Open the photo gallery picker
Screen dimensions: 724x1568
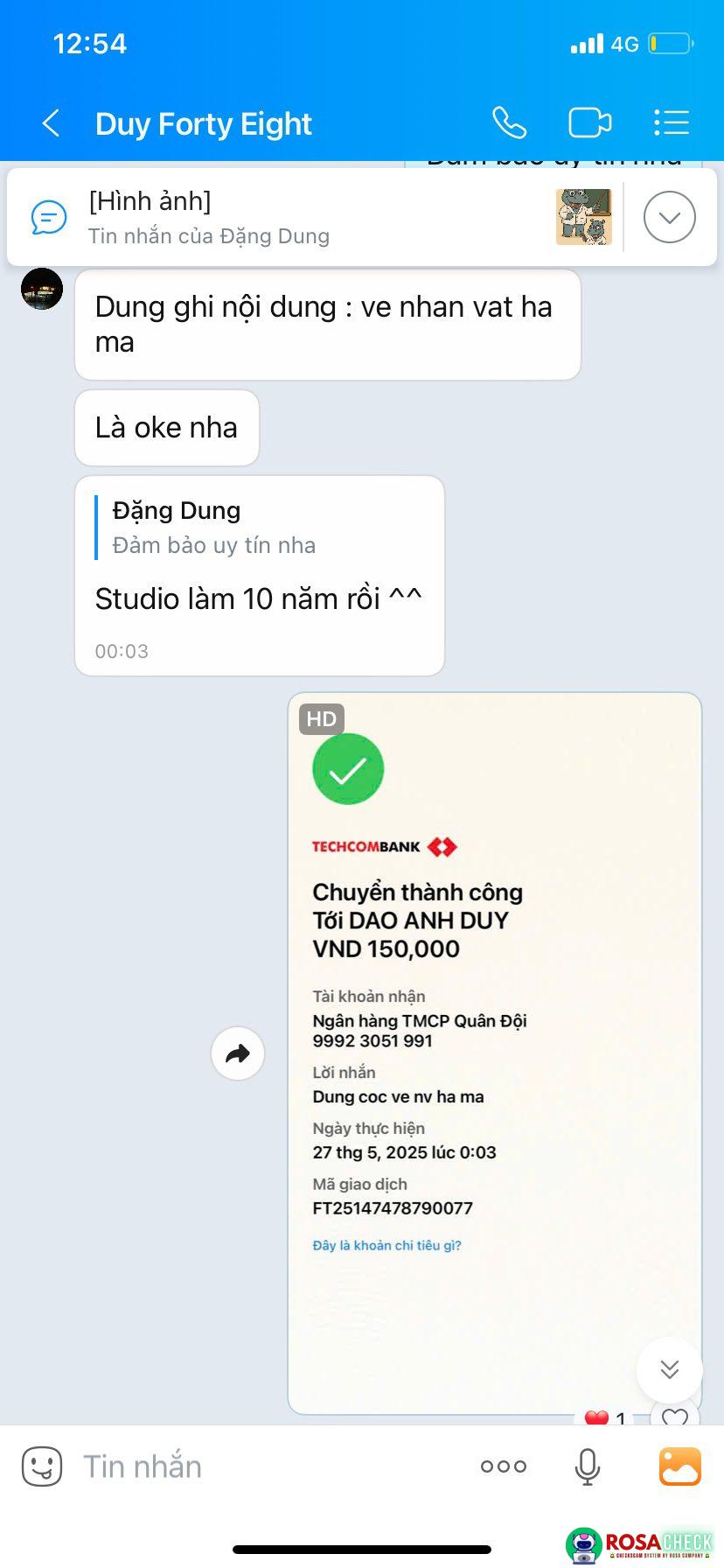[679, 1466]
